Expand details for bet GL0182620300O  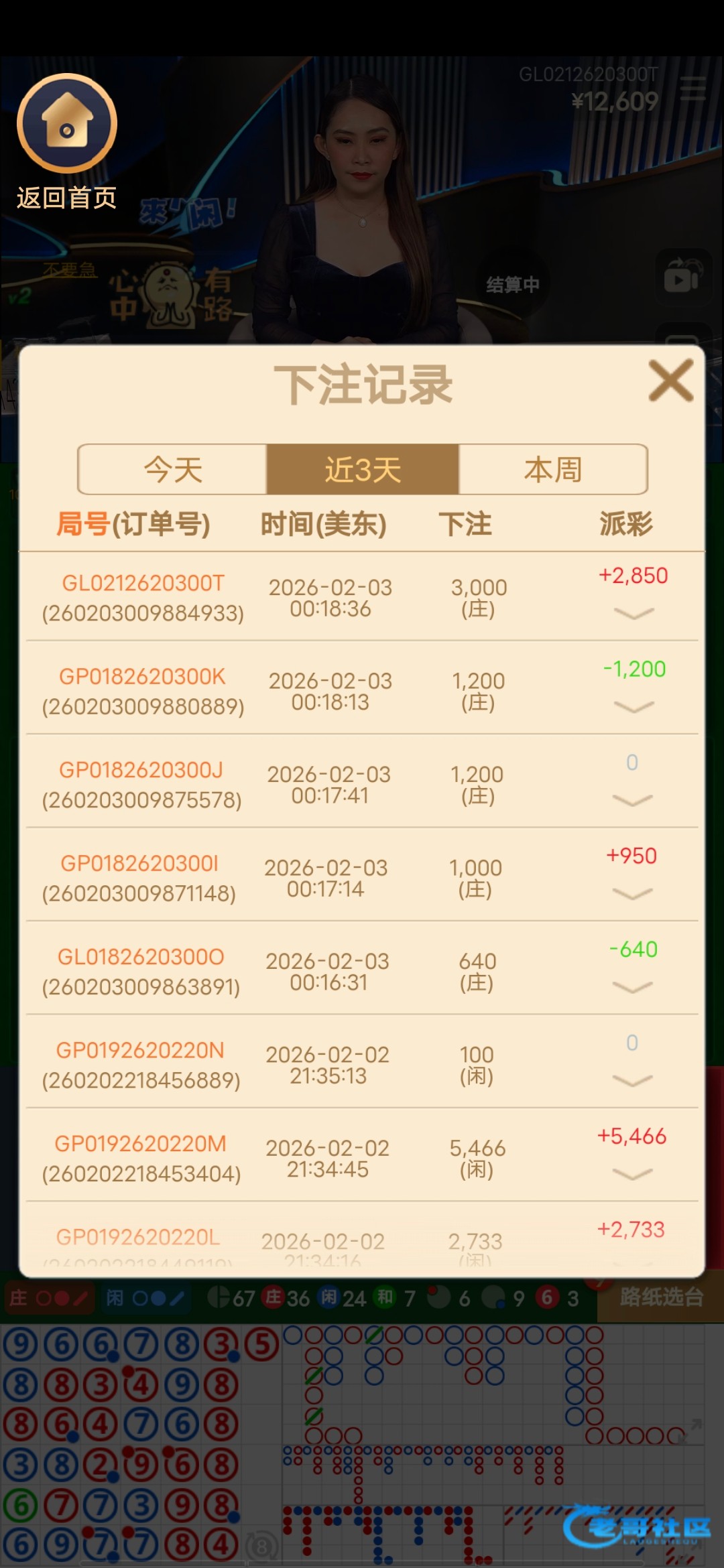(x=632, y=986)
